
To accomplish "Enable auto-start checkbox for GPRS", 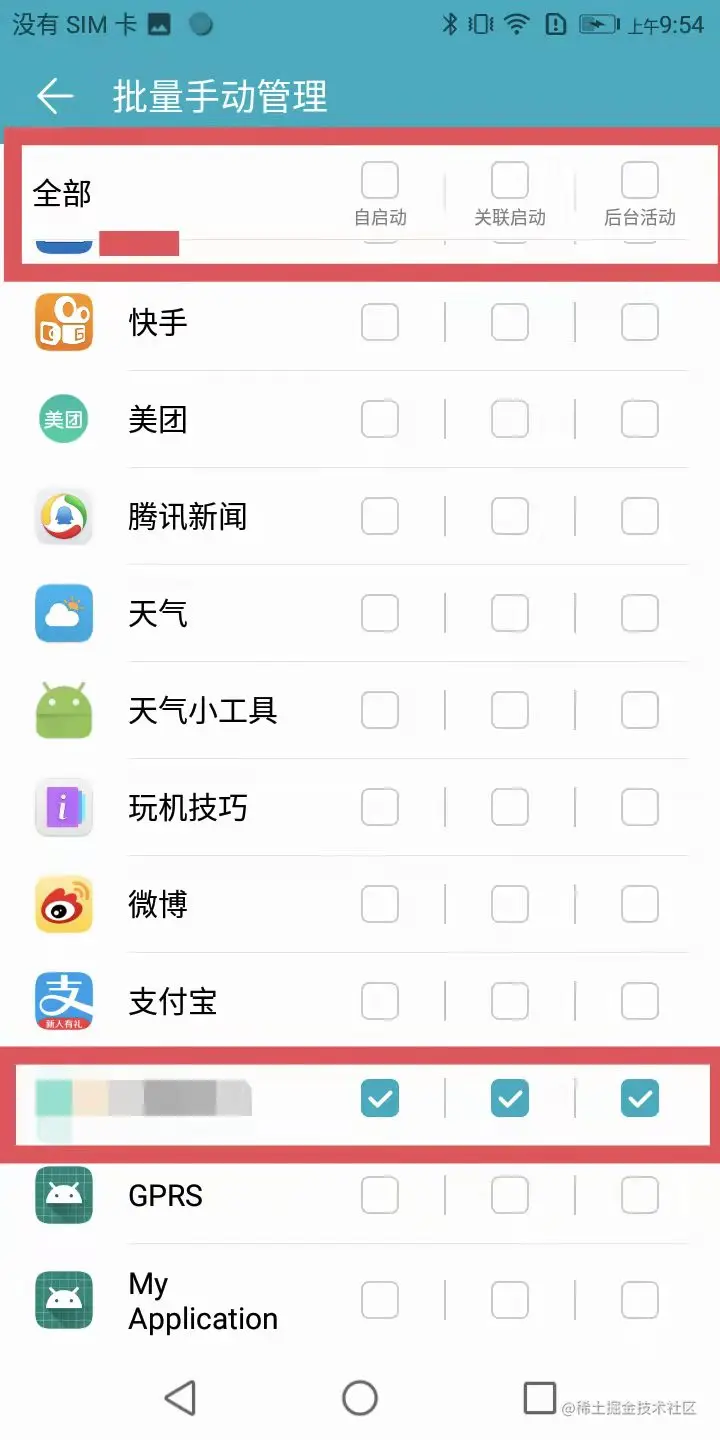I will click(380, 1195).
